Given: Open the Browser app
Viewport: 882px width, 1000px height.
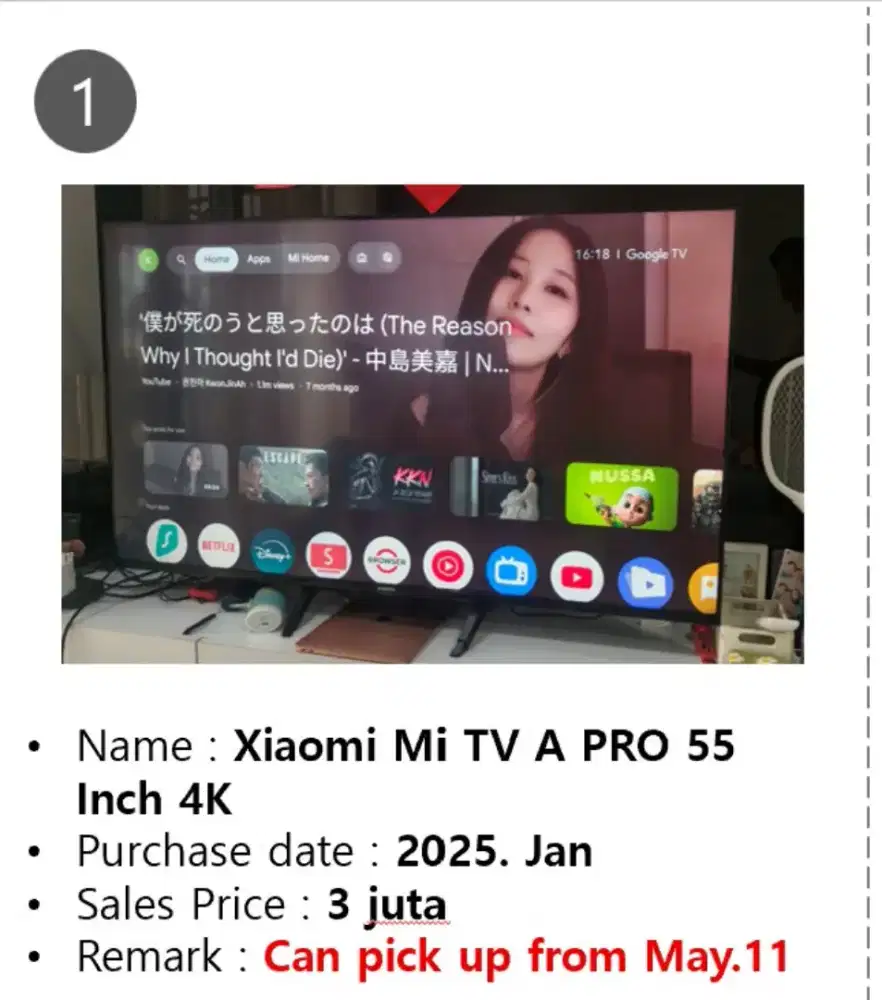Looking at the screenshot, I should pos(385,563).
